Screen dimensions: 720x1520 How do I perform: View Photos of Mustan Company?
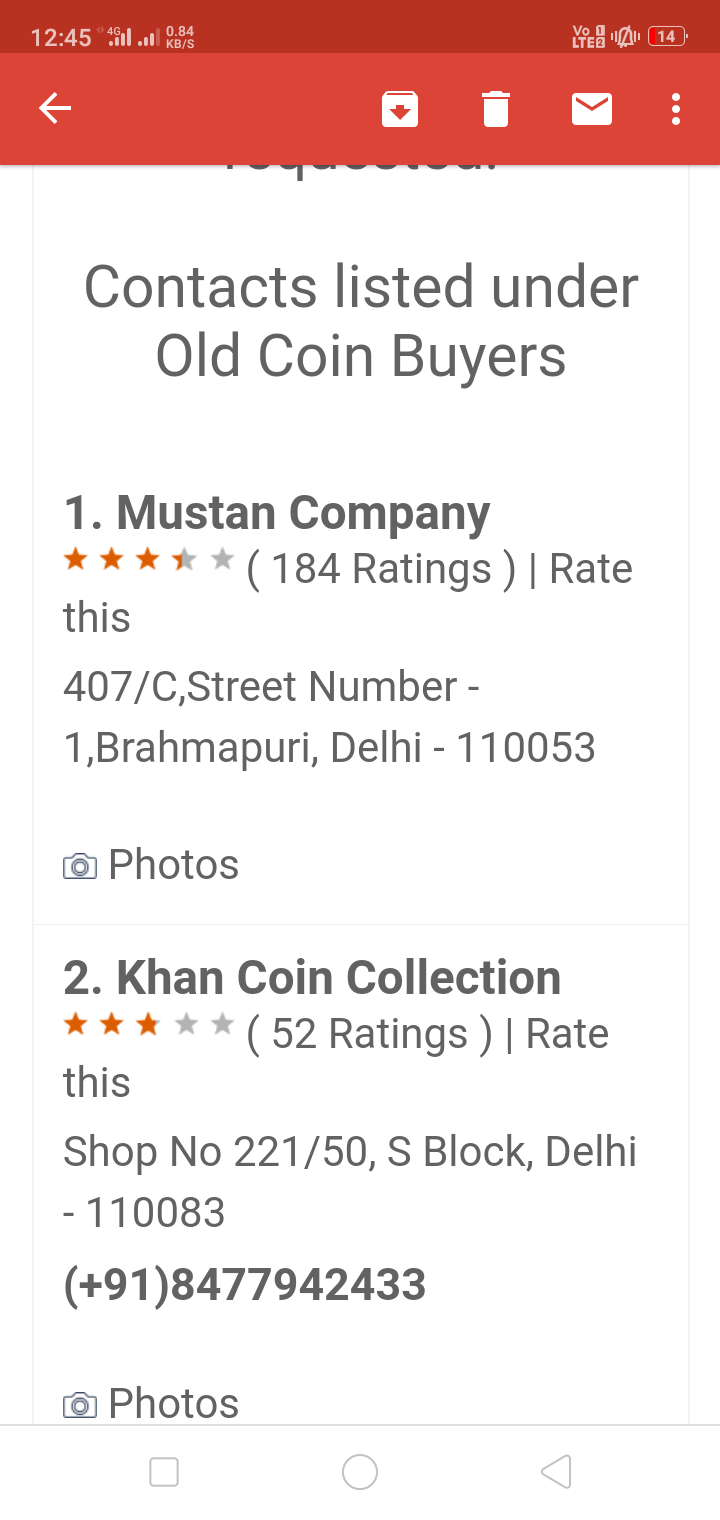[151, 865]
